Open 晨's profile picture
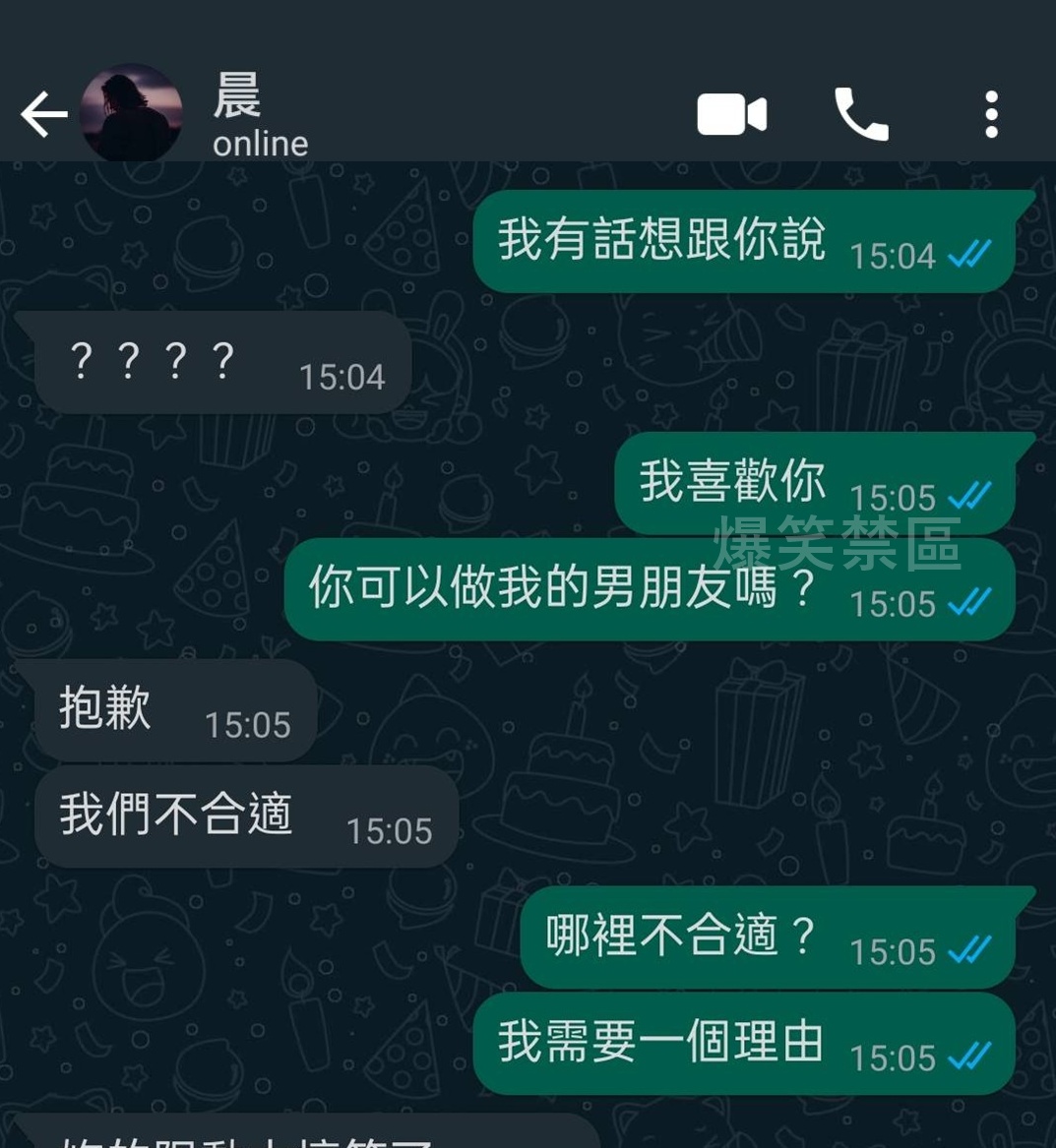This screenshot has width=1056, height=1148. (x=130, y=113)
